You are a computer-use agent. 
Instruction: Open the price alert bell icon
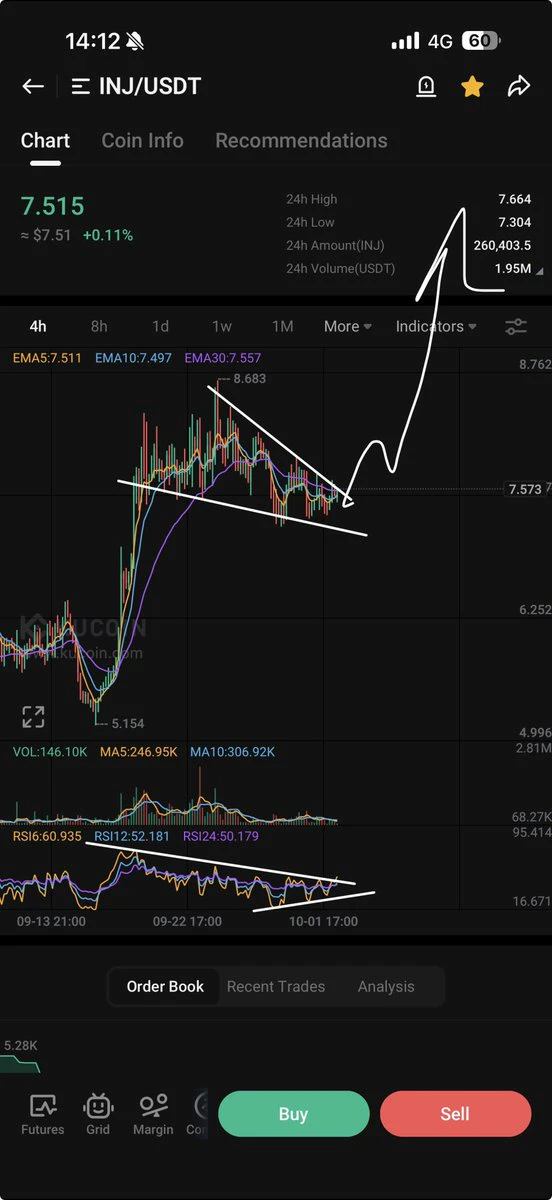click(426, 87)
